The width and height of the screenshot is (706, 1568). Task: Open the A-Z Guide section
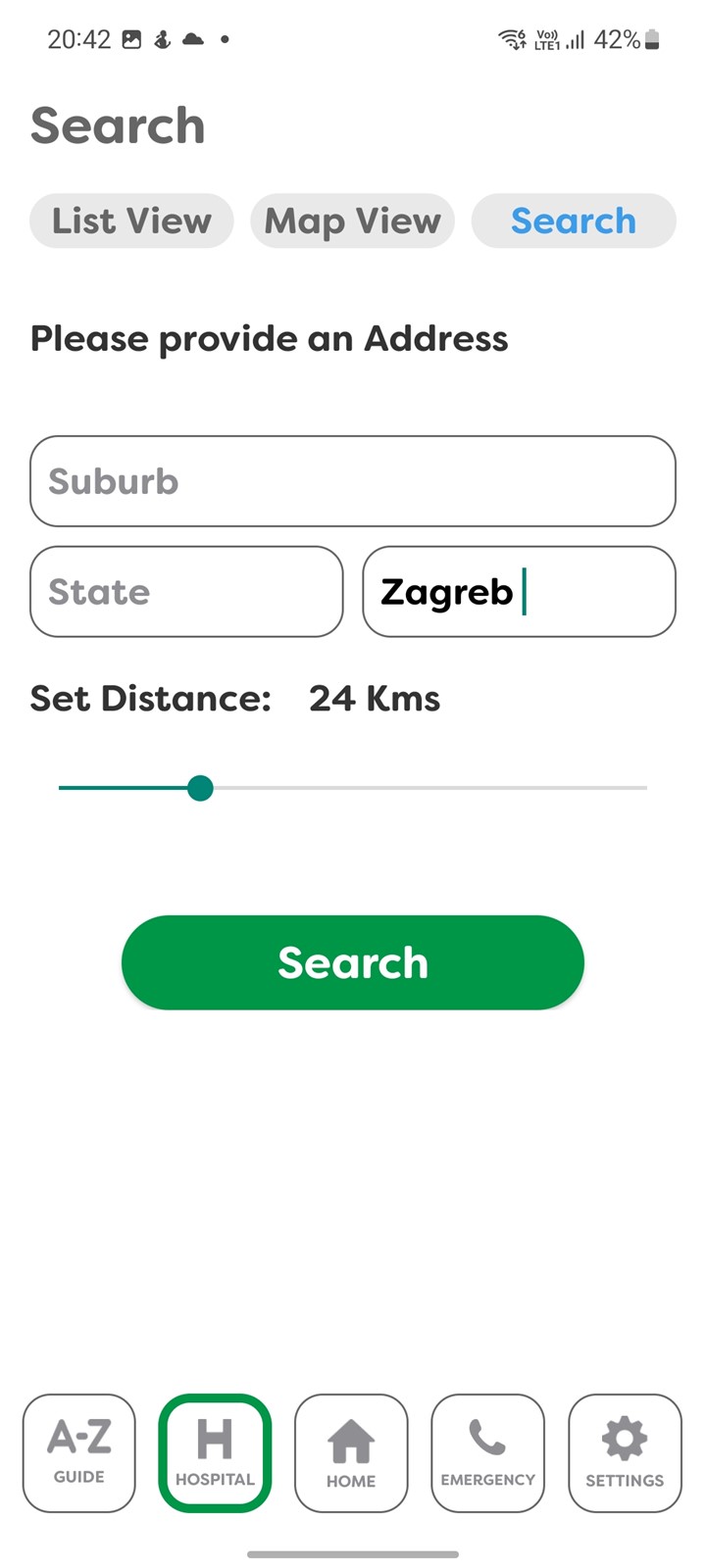79,1453
